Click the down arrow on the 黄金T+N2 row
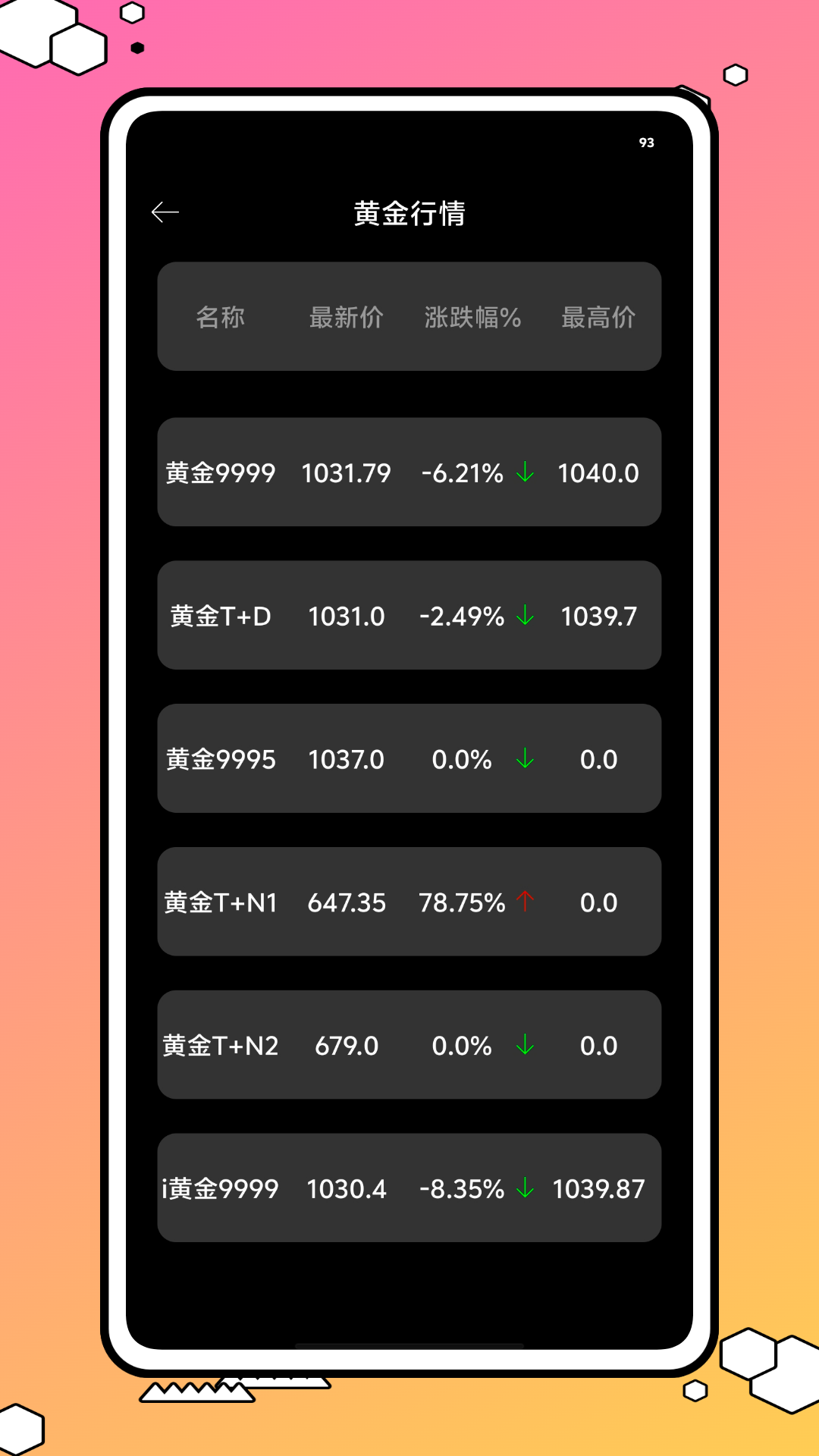819x1456 pixels. tap(524, 1046)
